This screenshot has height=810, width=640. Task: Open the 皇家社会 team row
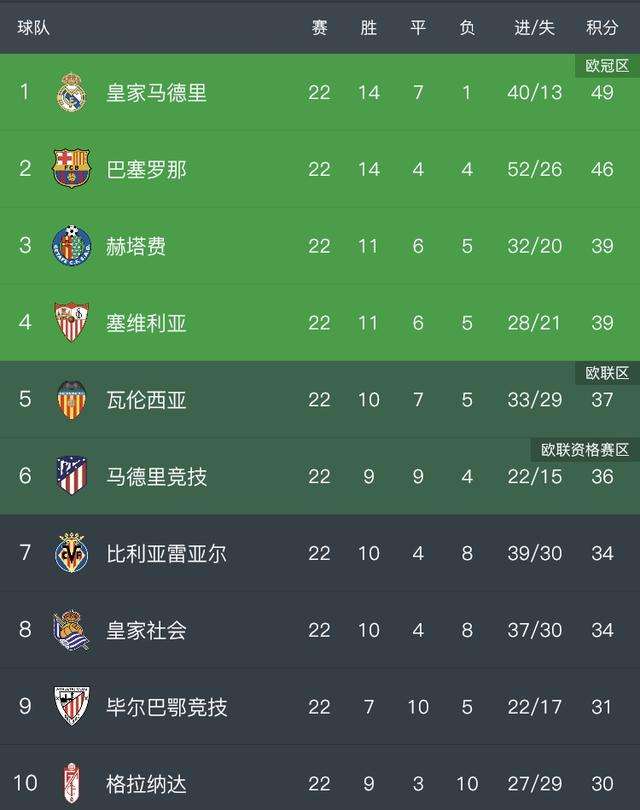[147, 630]
